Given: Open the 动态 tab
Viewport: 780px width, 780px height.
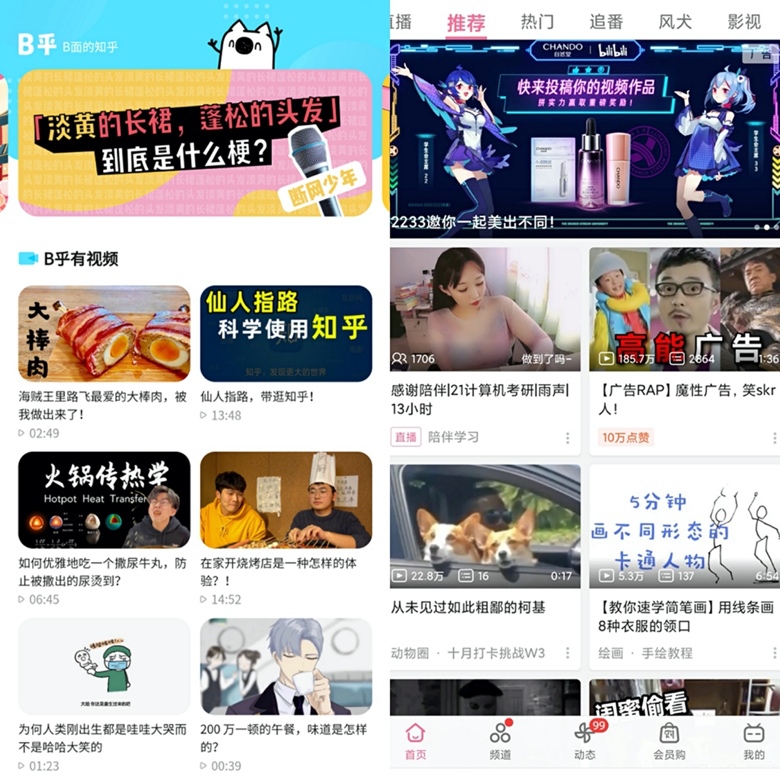Looking at the screenshot, I should 585,740.
